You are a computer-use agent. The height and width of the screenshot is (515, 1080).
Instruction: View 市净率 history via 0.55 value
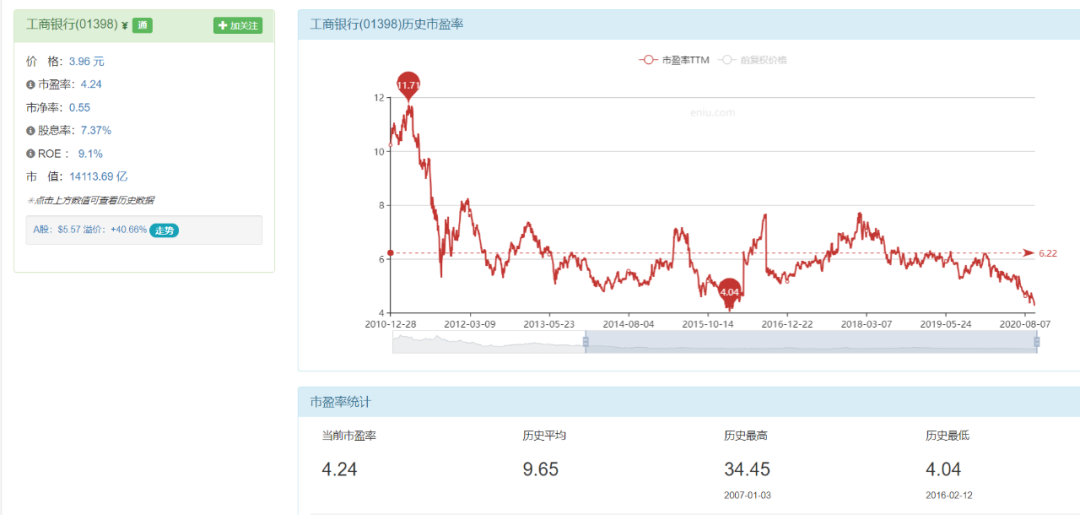click(80, 107)
